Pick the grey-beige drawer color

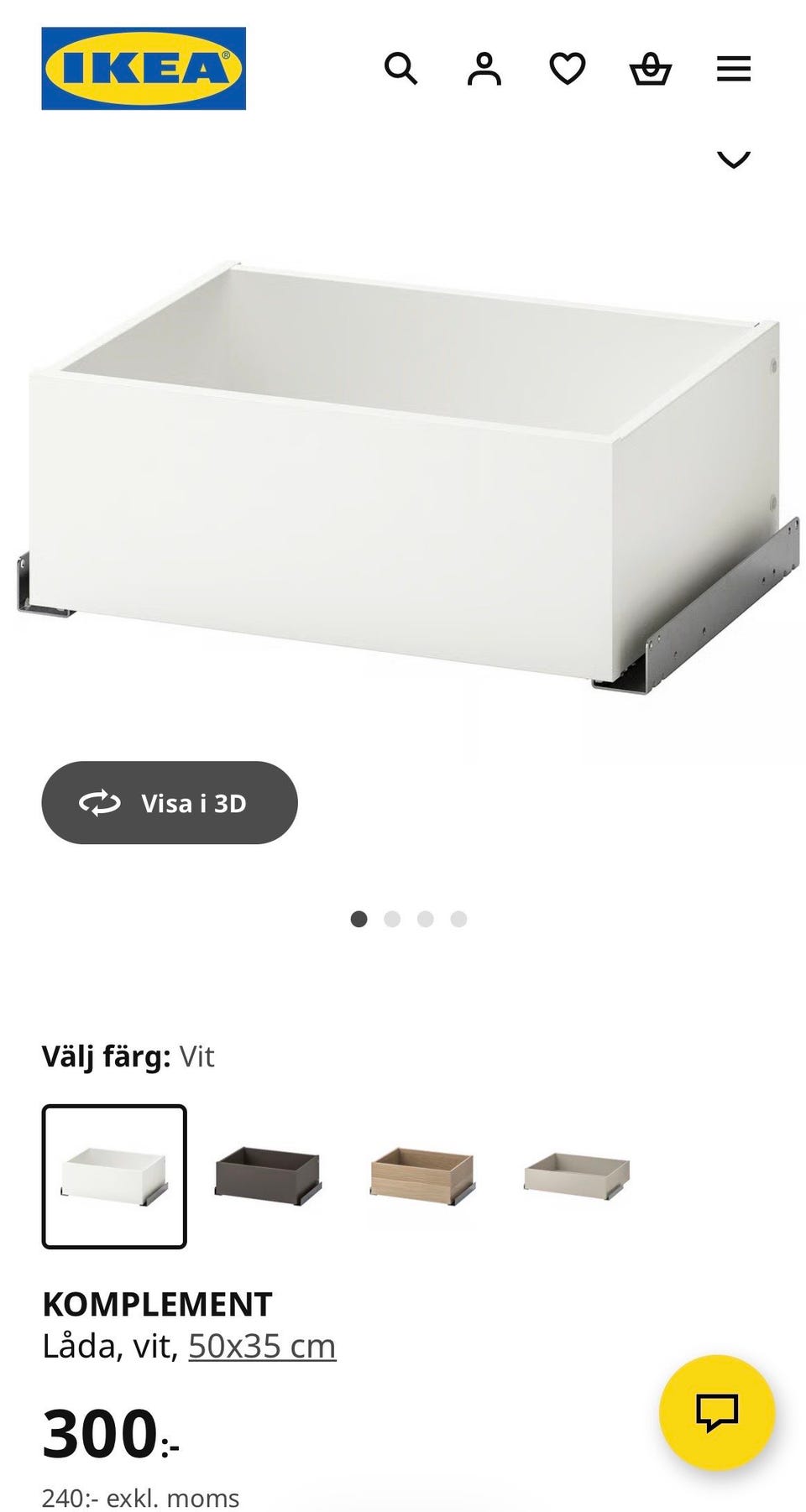click(577, 1175)
